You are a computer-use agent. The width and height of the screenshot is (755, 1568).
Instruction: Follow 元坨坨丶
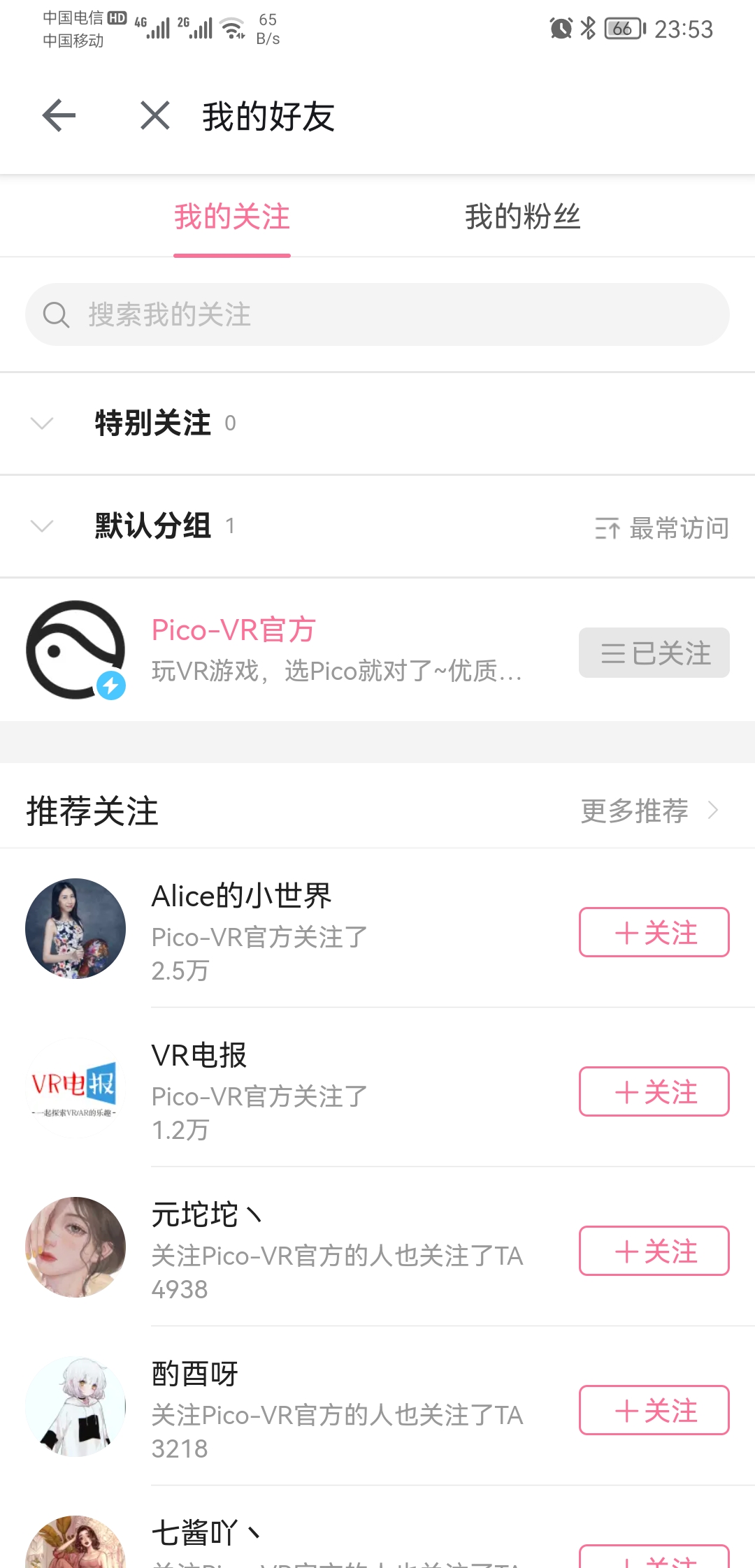coord(654,1251)
